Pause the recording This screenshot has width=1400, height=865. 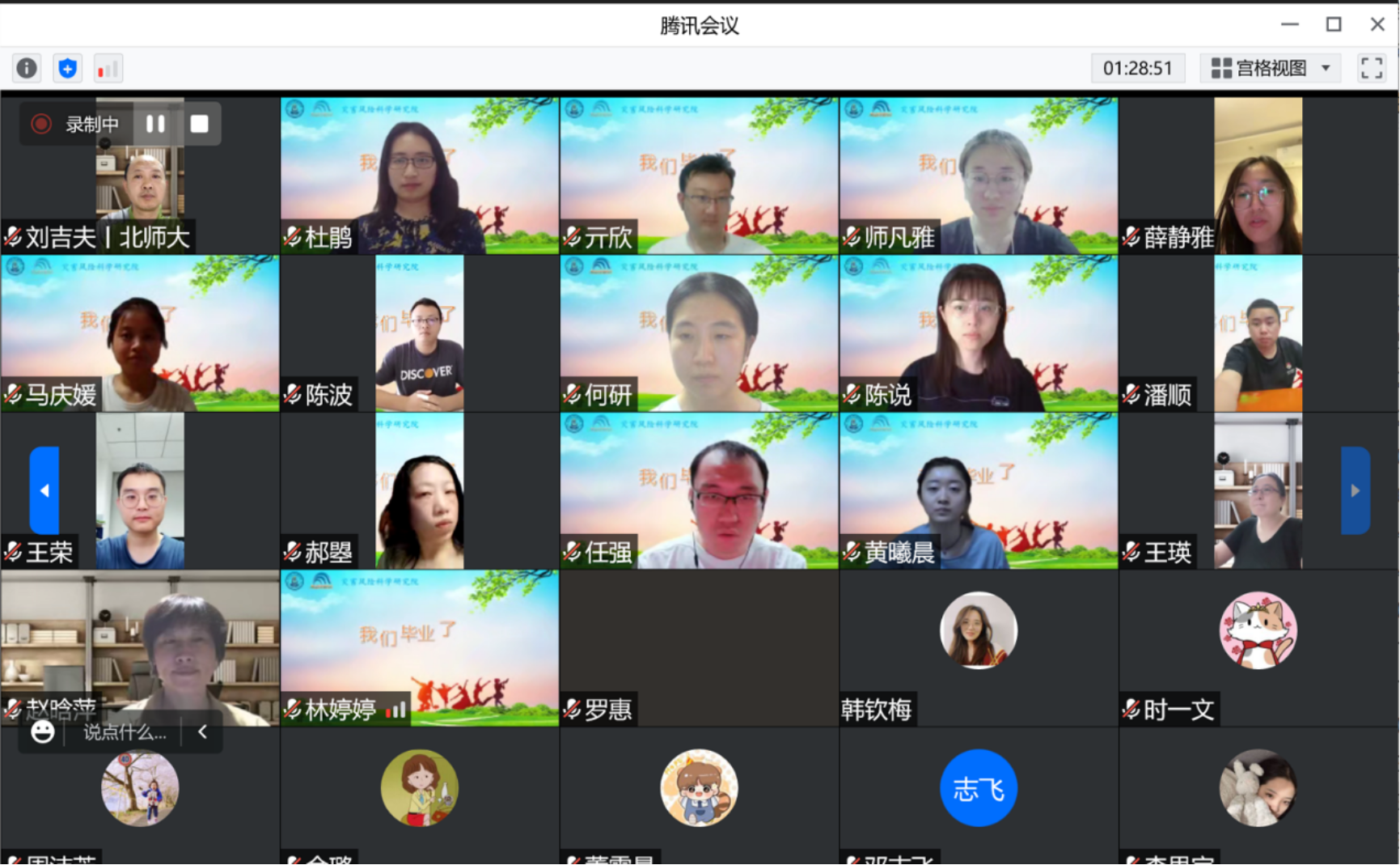(x=155, y=124)
